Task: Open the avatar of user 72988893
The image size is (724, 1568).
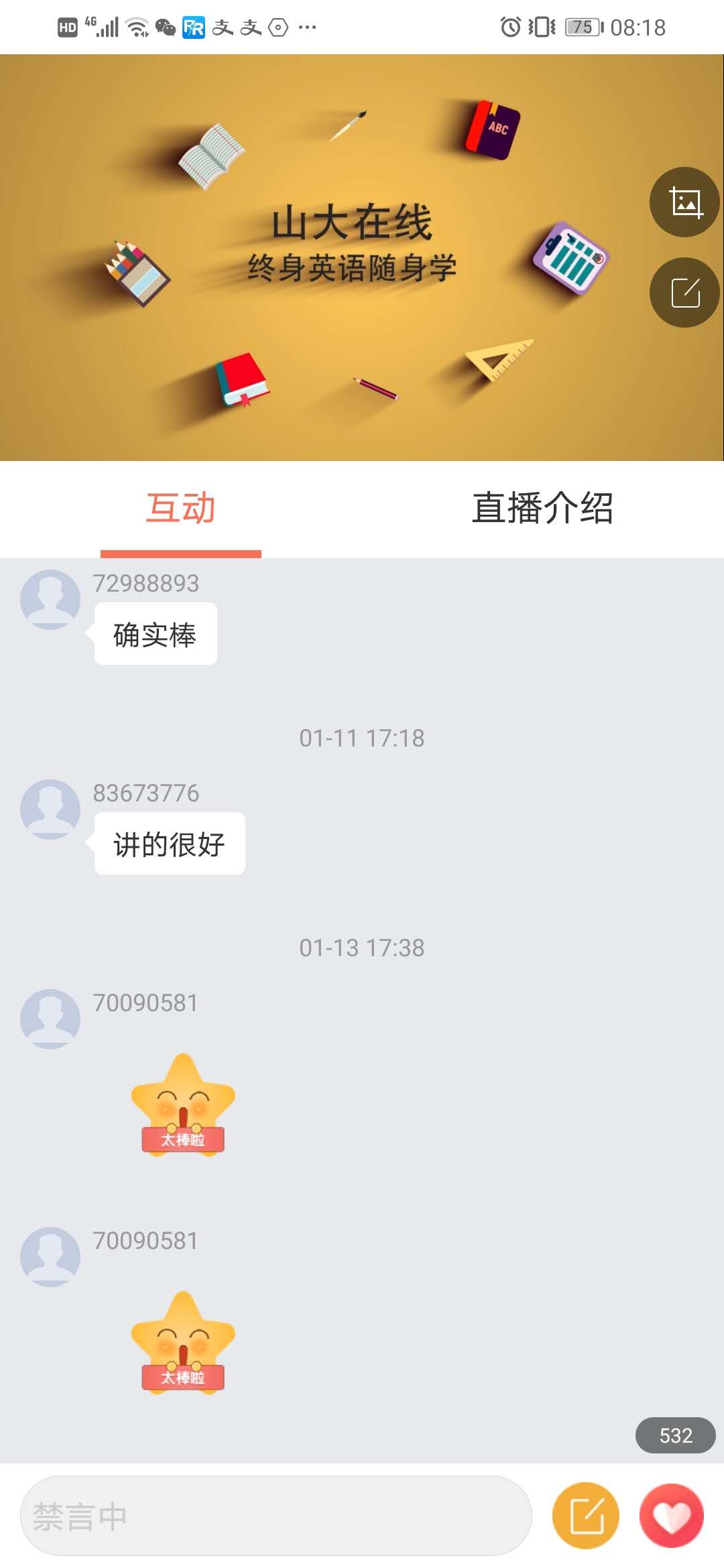Action: [x=50, y=599]
